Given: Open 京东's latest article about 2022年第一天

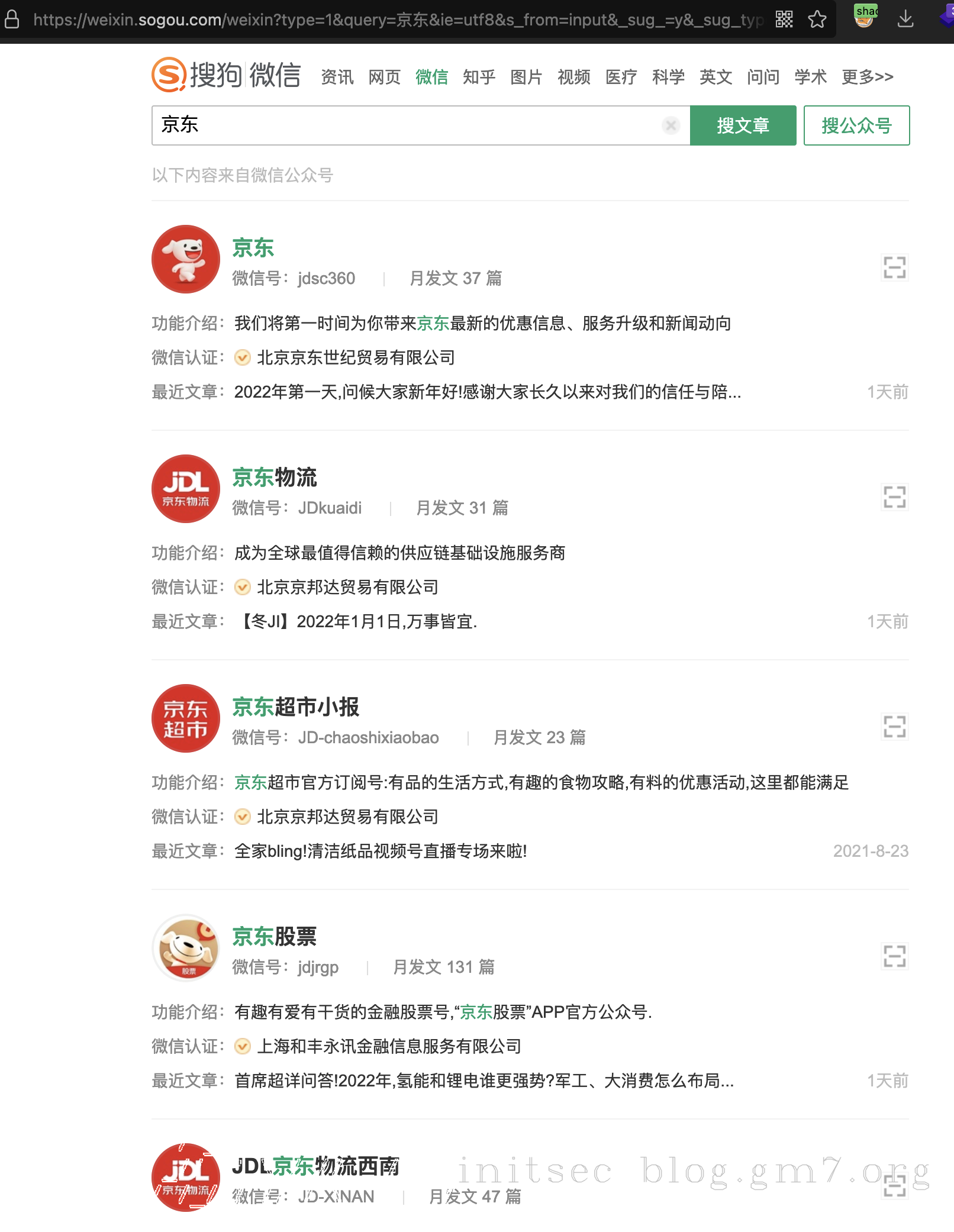Looking at the screenshot, I should pos(487,392).
